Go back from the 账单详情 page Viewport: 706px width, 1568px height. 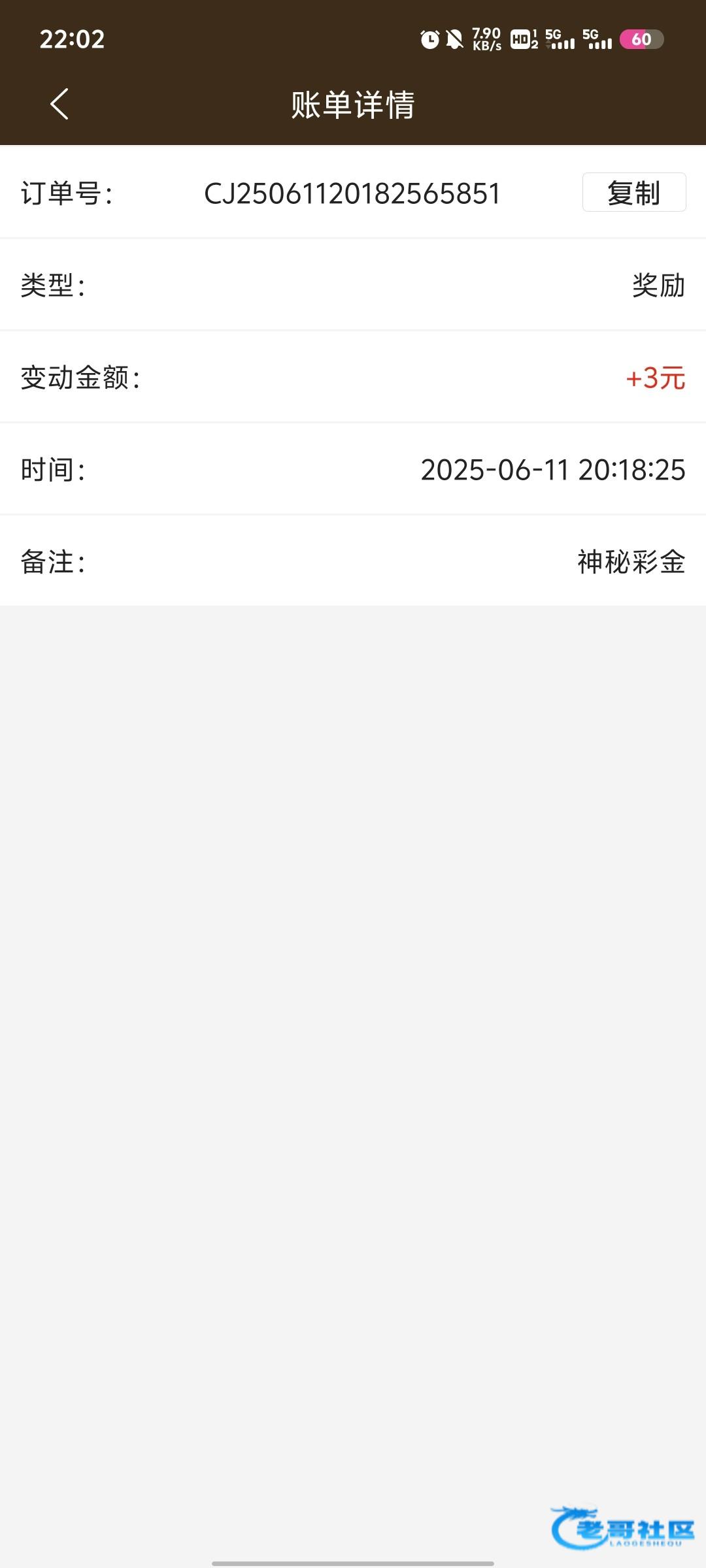[59, 105]
